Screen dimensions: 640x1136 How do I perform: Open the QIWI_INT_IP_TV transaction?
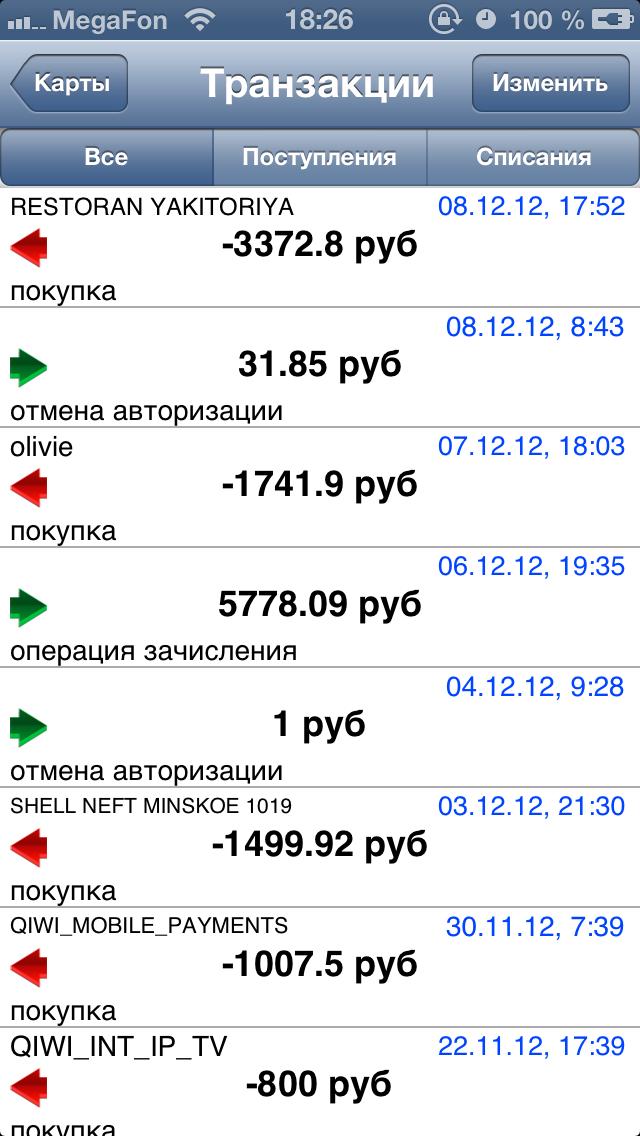320,1082
